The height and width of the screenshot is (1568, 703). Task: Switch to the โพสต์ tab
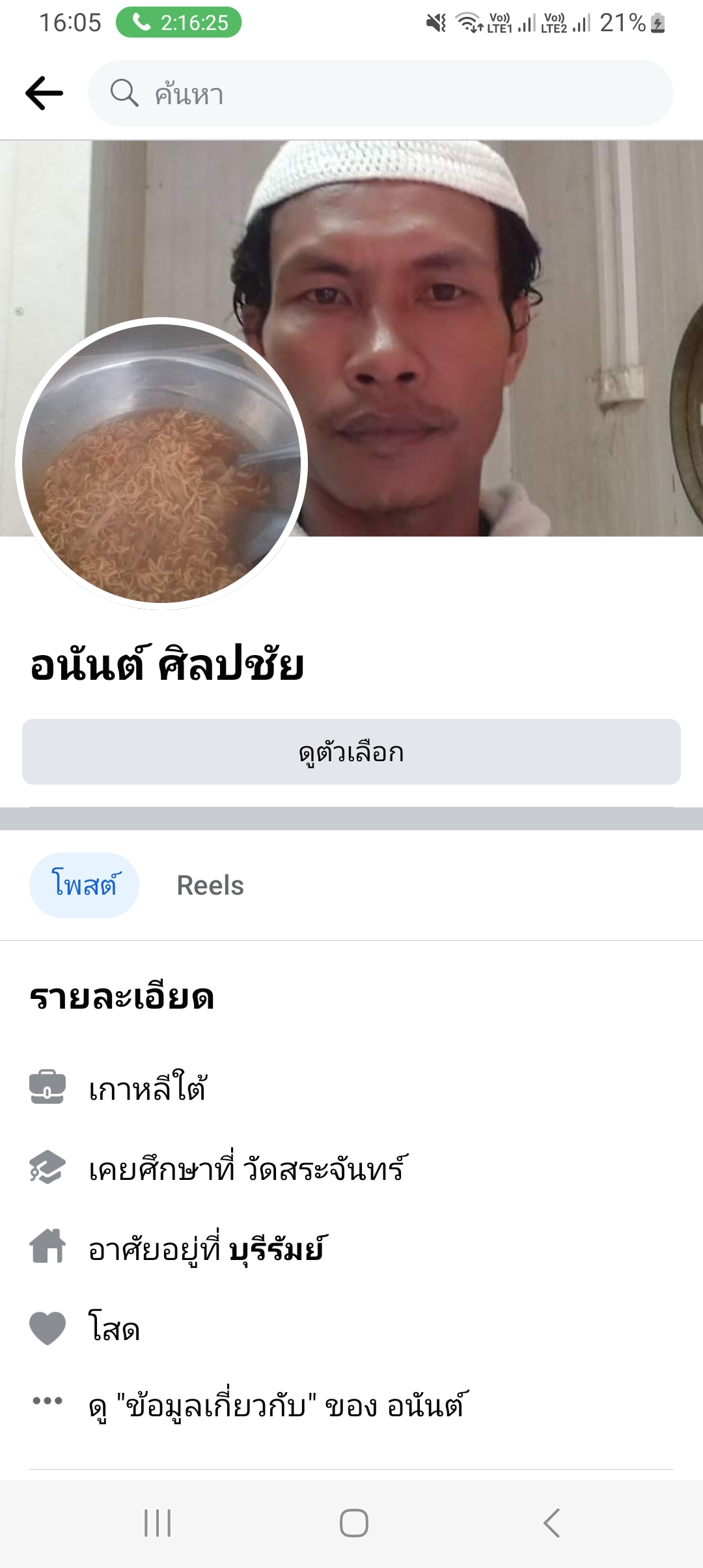point(84,885)
